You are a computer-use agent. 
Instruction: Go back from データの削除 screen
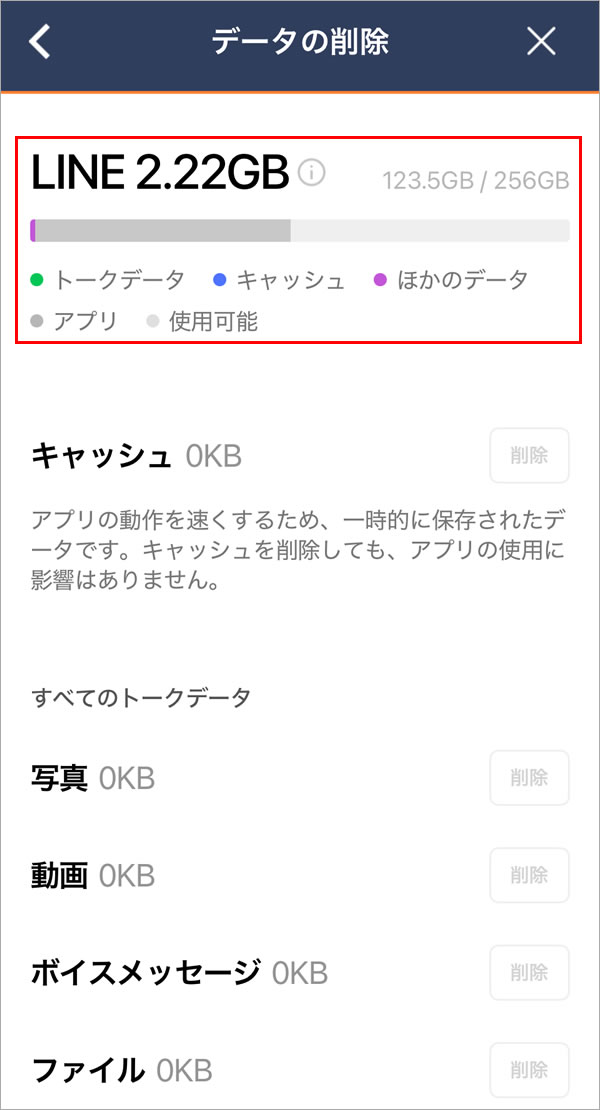pos(40,42)
